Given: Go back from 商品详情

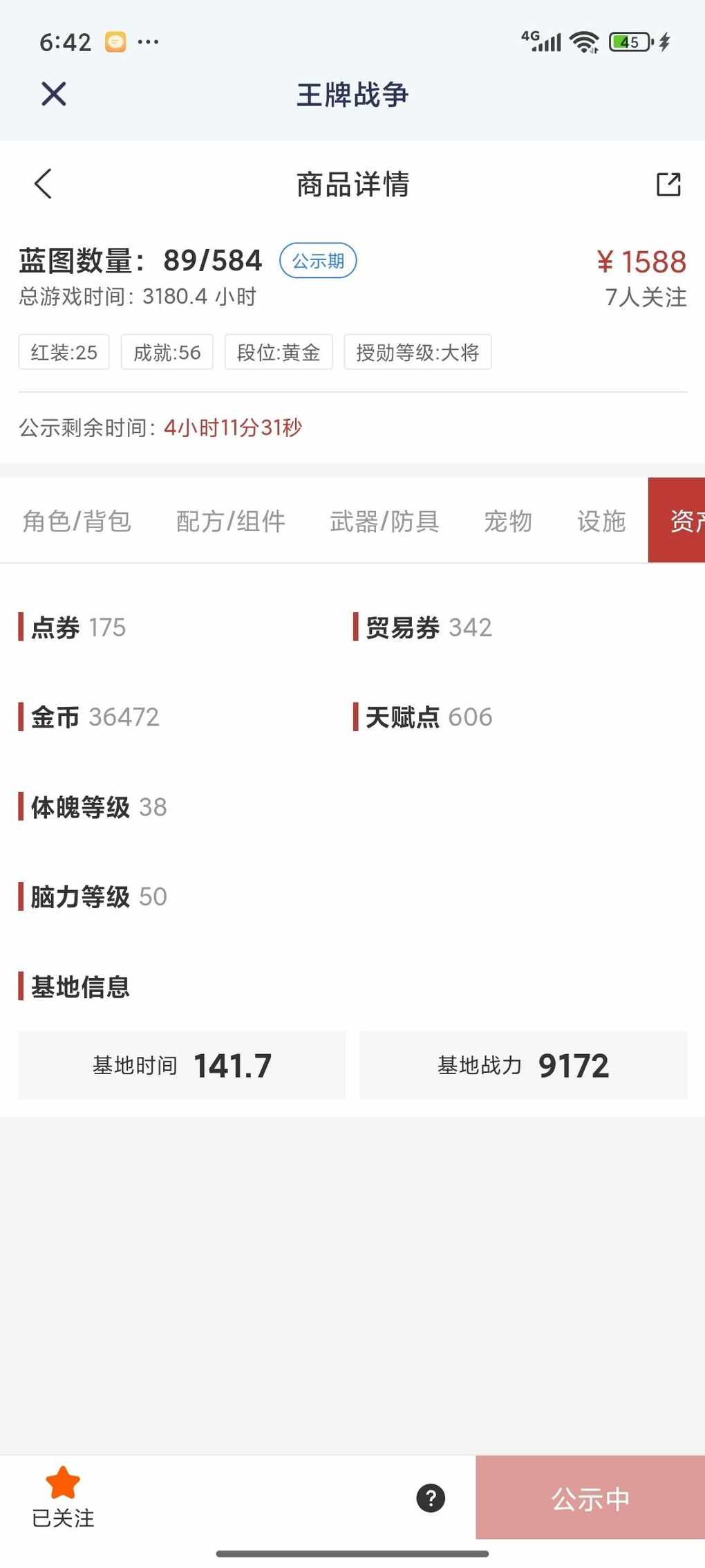Looking at the screenshot, I should tap(43, 184).
